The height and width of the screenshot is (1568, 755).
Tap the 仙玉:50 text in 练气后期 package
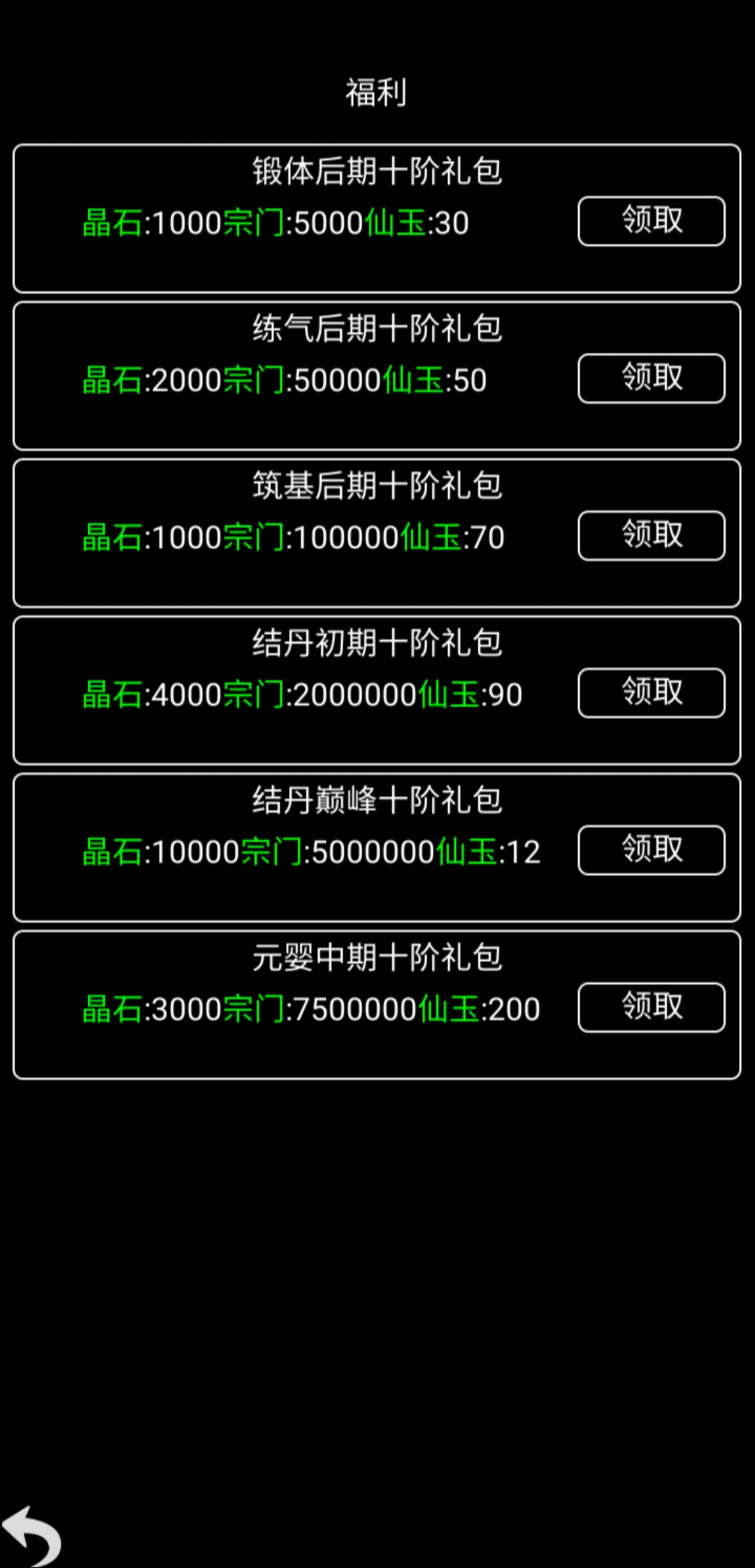point(436,380)
